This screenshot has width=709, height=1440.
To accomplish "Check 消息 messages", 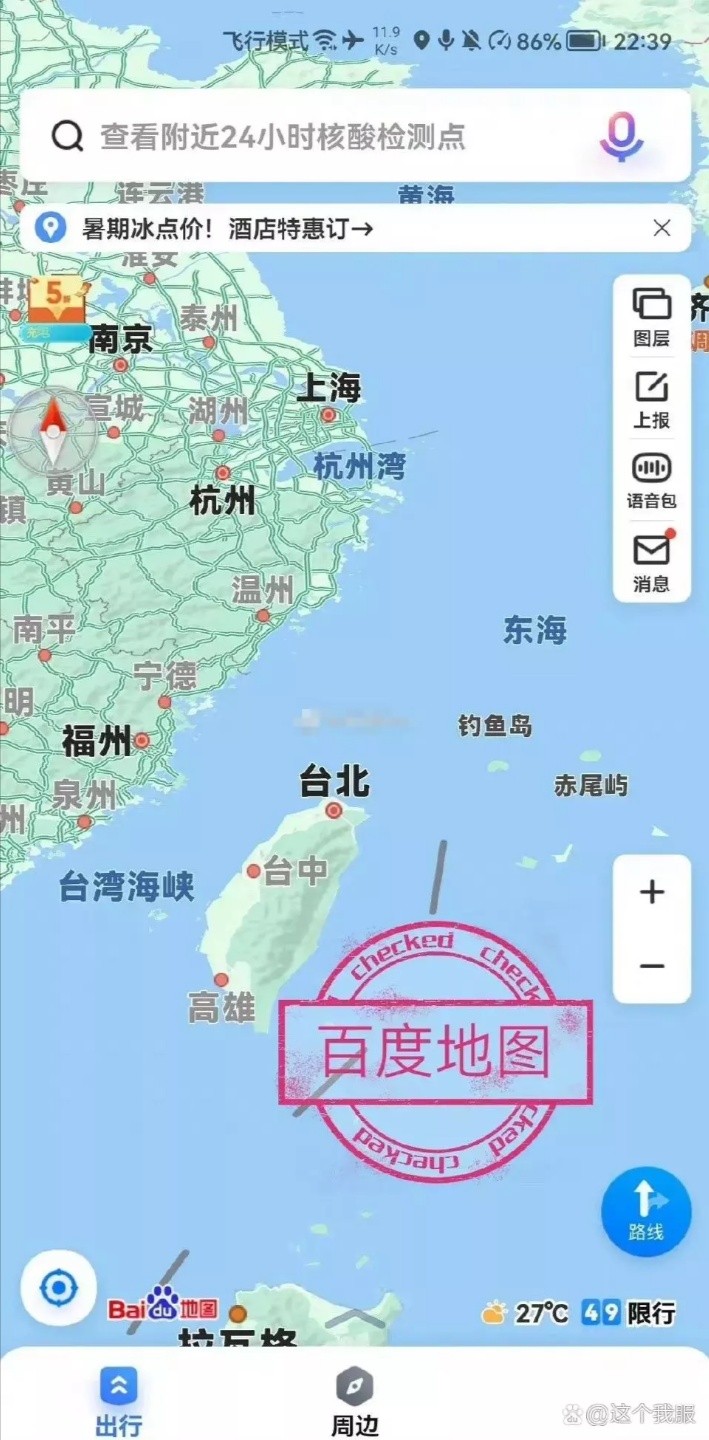I will pos(651,563).
